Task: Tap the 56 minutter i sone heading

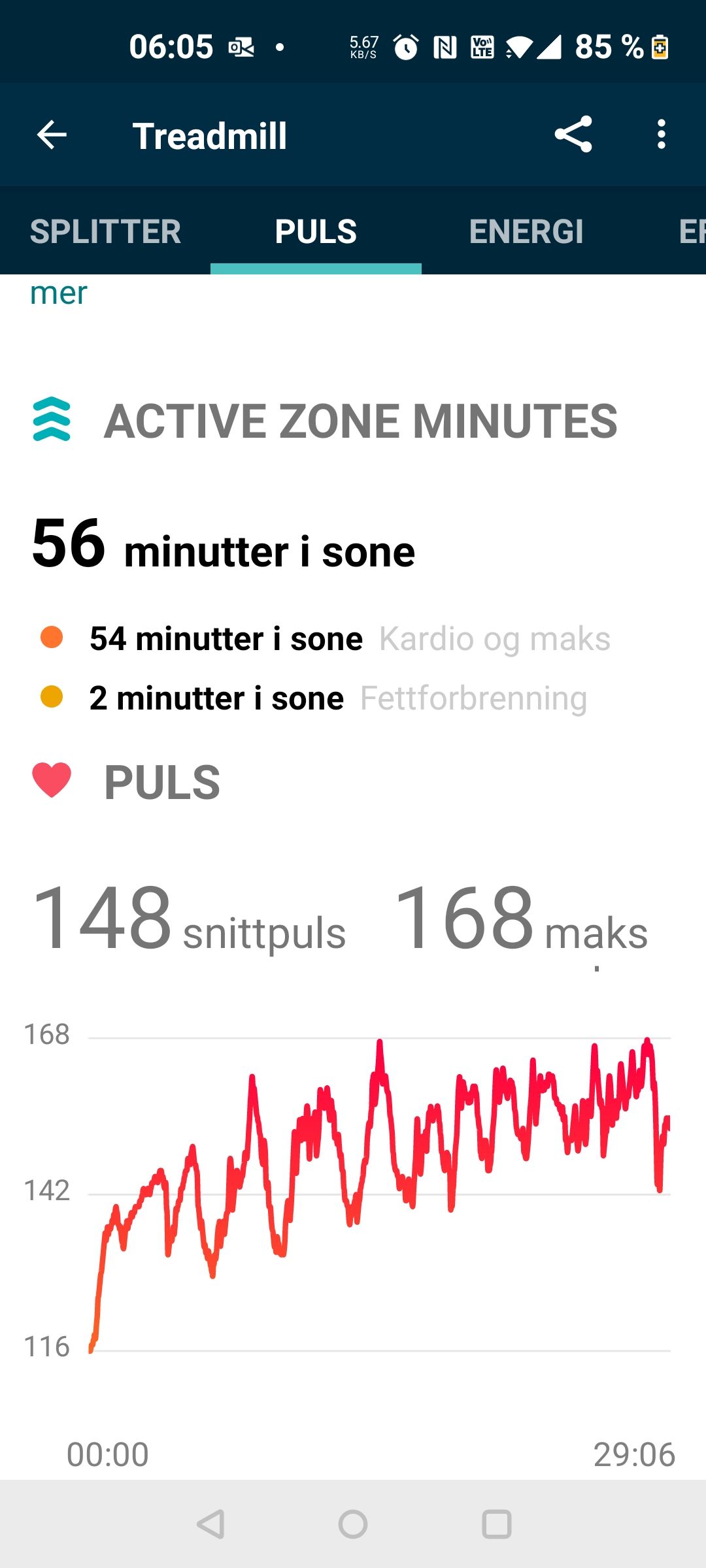Action: (x=222, y=549)
